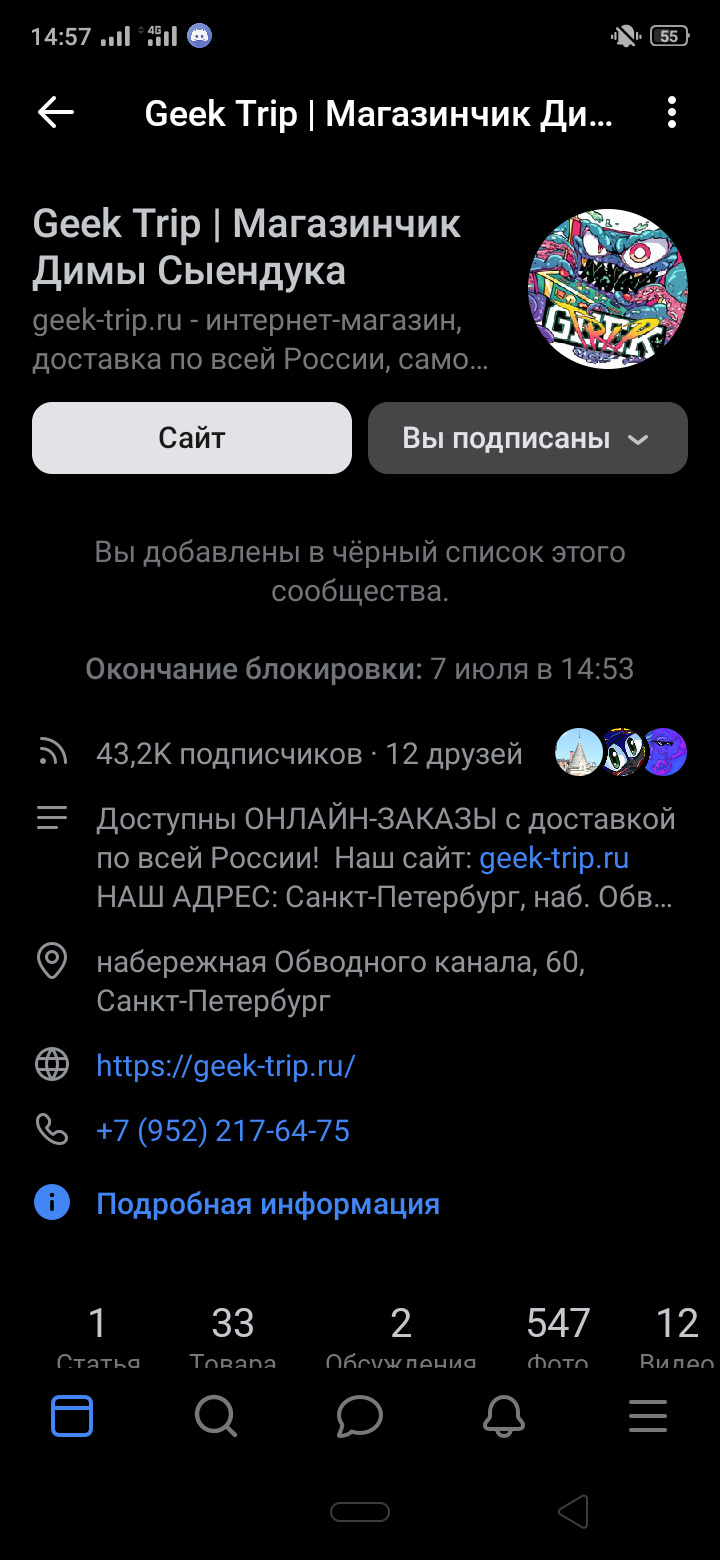Call the number +7 (952) 217-64-75
This screenshot has height=1560, width=720.
(223, 1131)
